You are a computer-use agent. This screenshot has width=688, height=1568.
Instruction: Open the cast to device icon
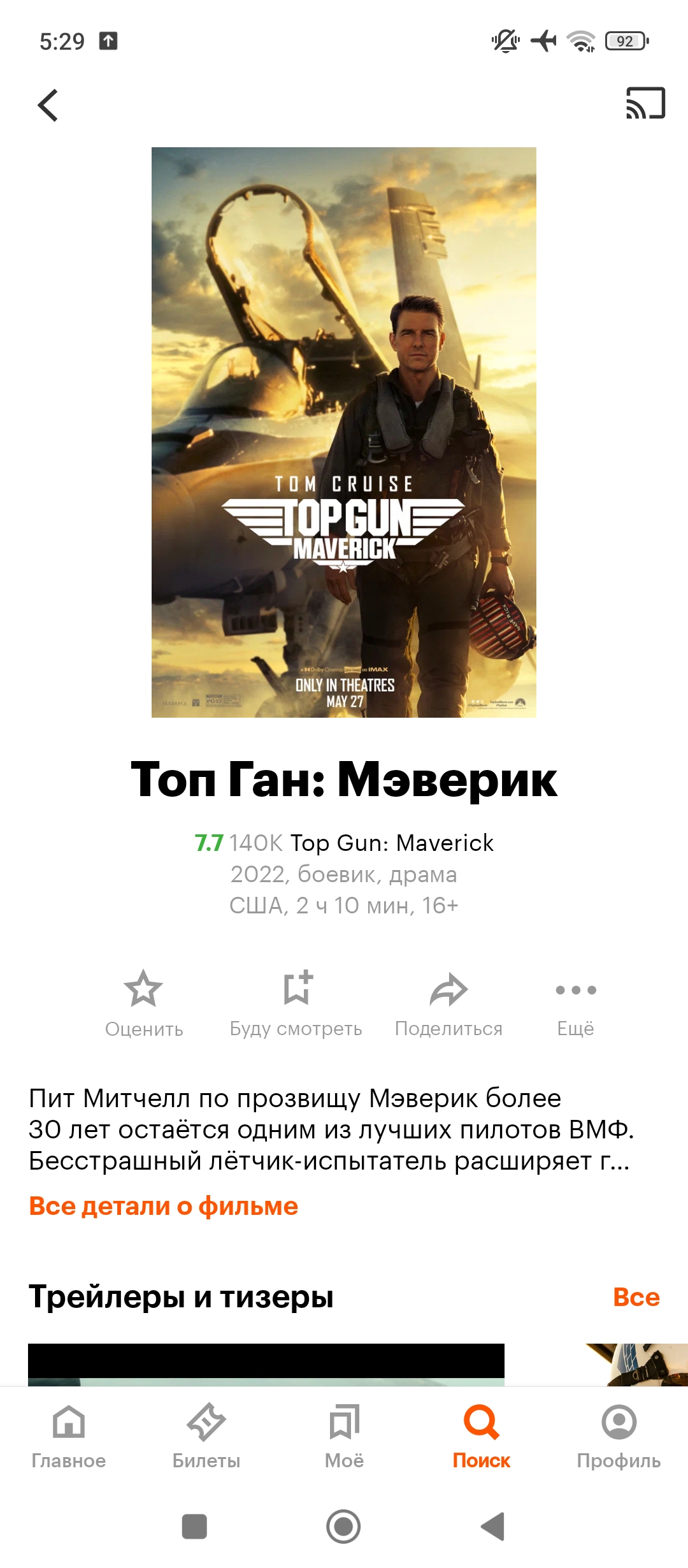(x=645, y=103)
